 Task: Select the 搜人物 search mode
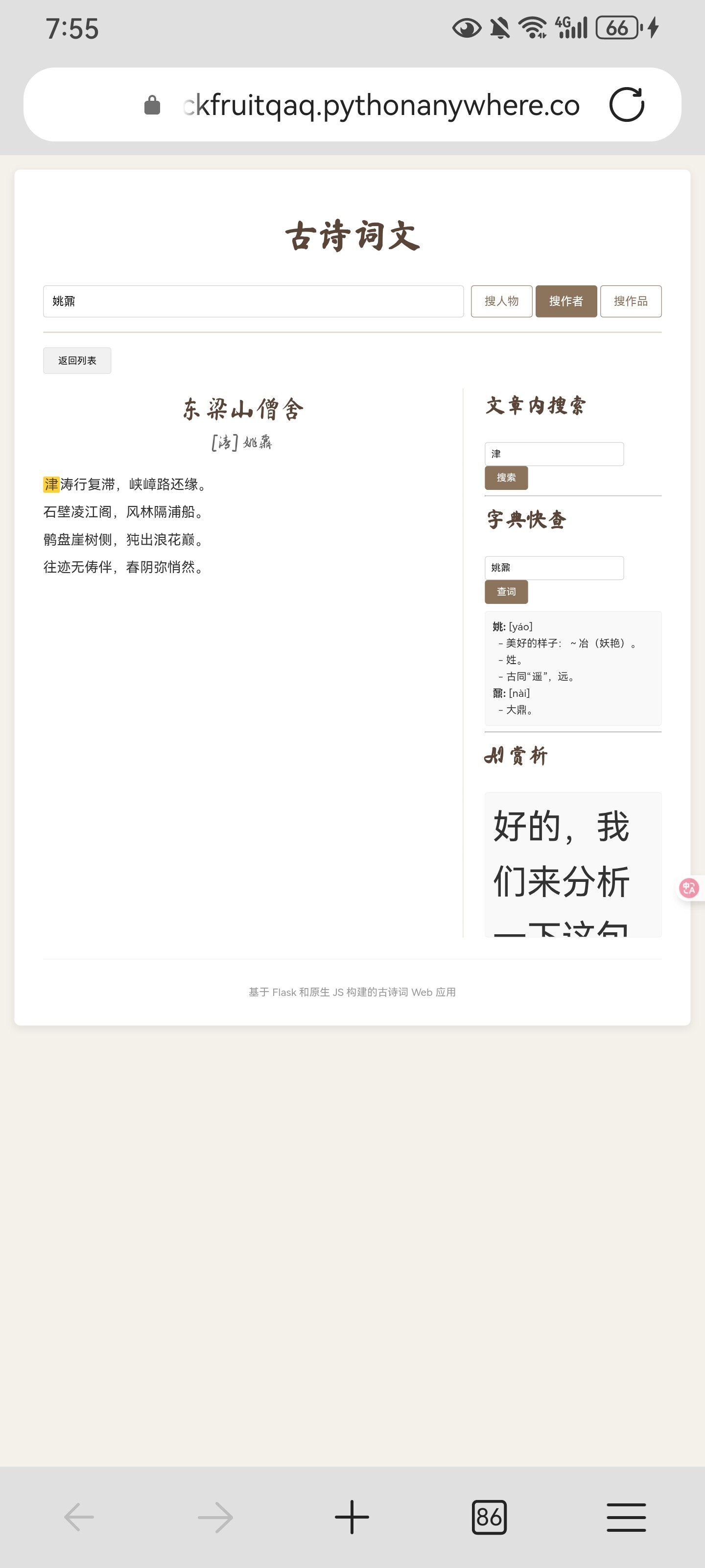[x=501, y=301]
